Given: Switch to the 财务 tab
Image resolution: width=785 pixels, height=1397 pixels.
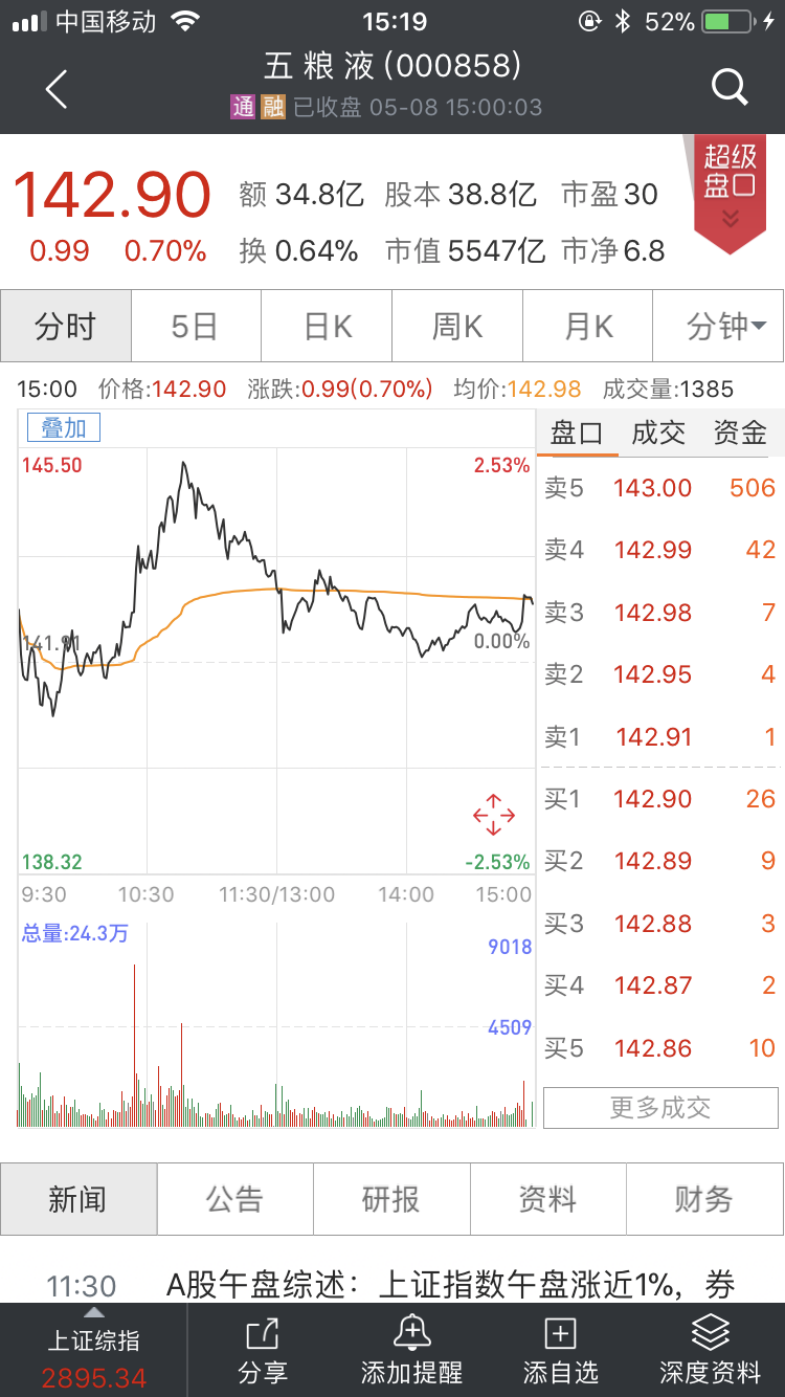Looking at the screenshot, I should [704, 1199].
